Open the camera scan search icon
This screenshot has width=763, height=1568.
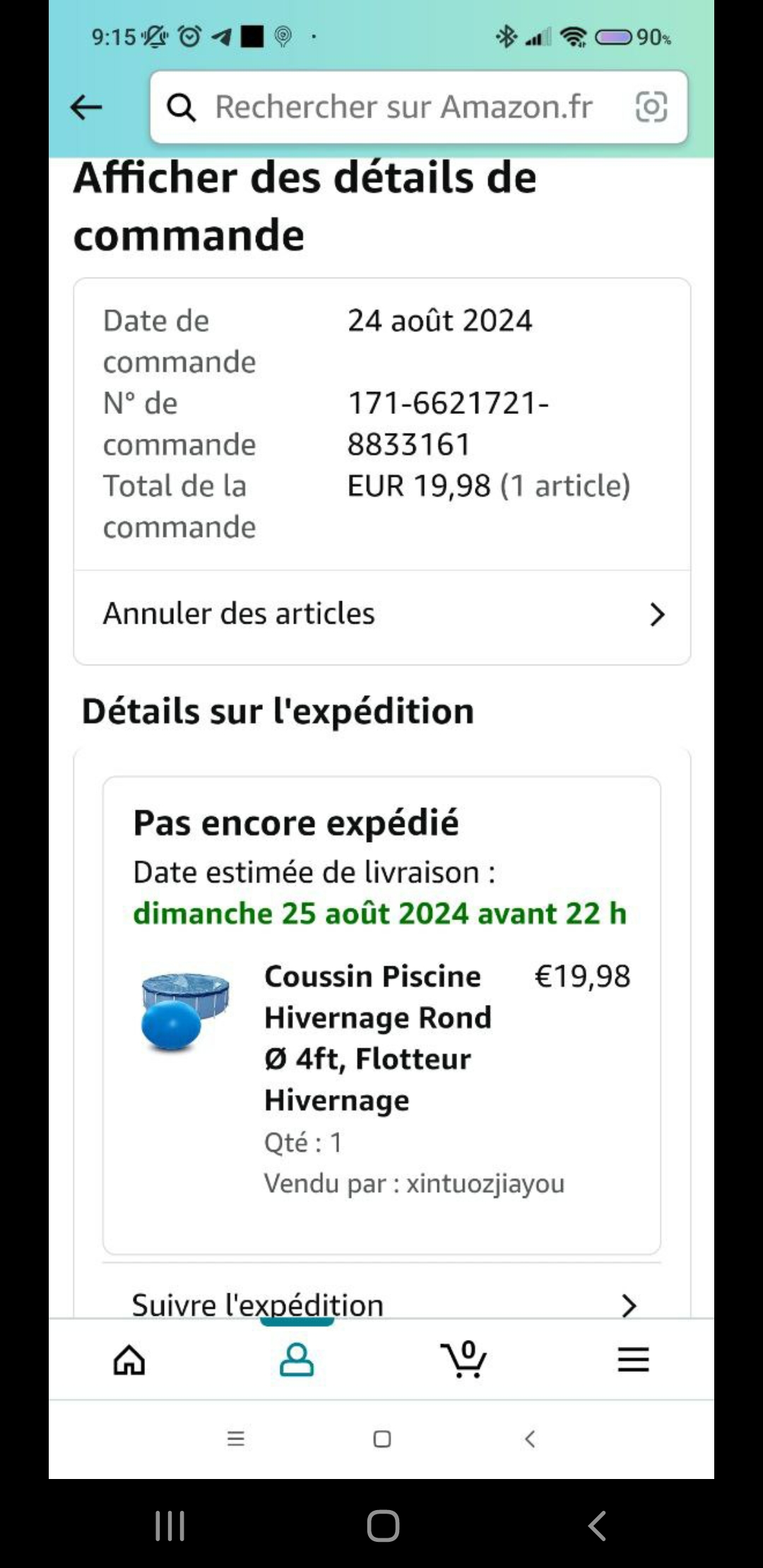coord(651,107)
